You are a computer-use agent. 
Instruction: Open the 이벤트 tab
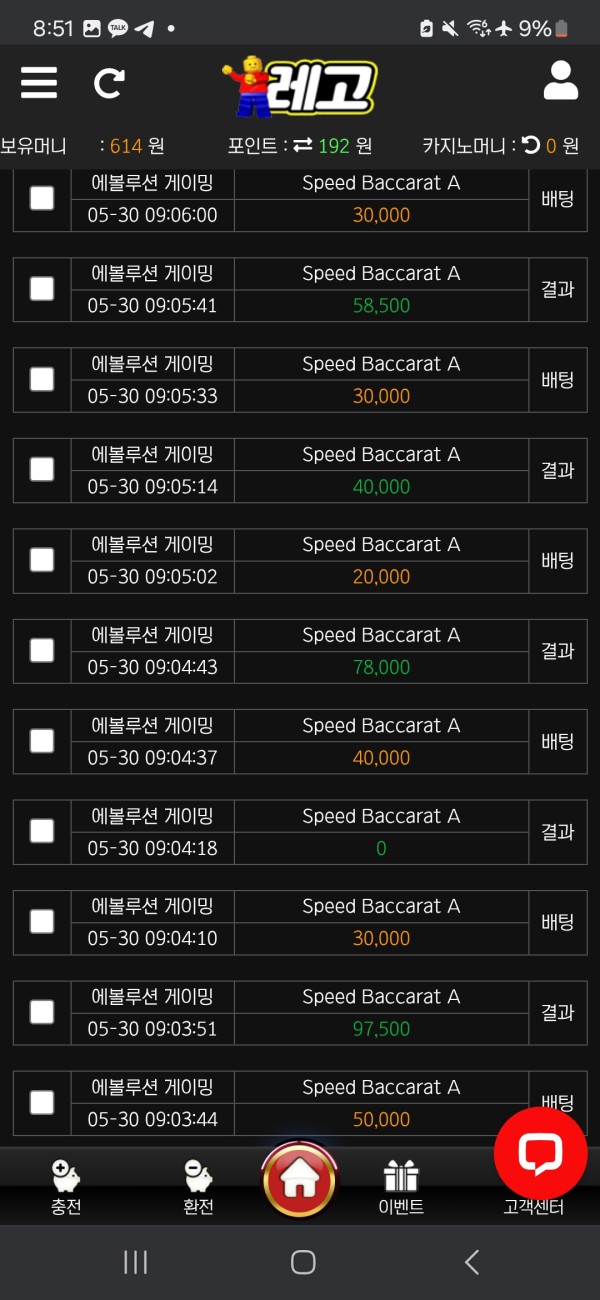pos(401,1187)
